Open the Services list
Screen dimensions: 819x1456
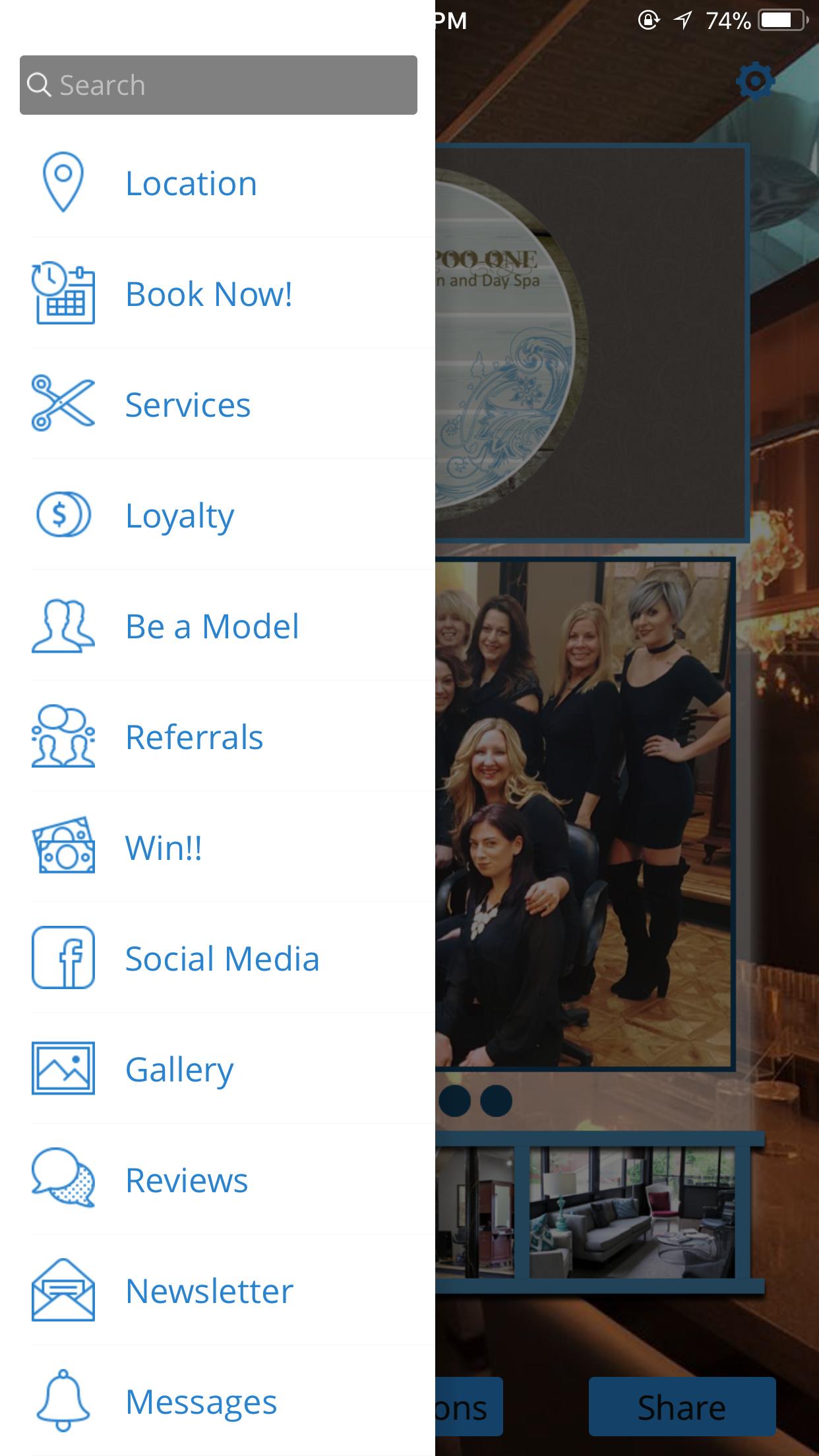click(188, 405)
